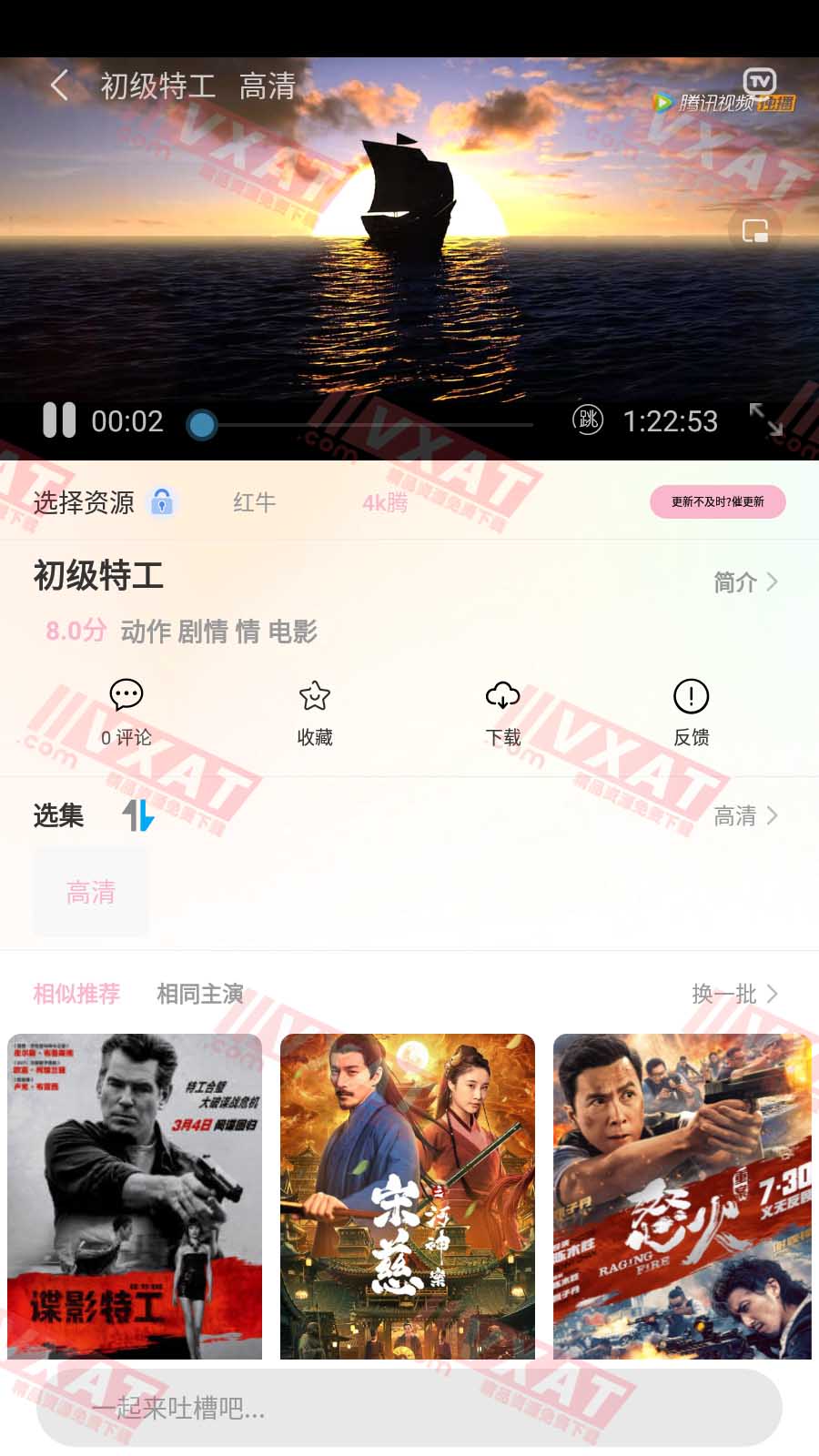Pause the video playback
This screenshot has width=819, height=1456.
(x=59, y=420)
